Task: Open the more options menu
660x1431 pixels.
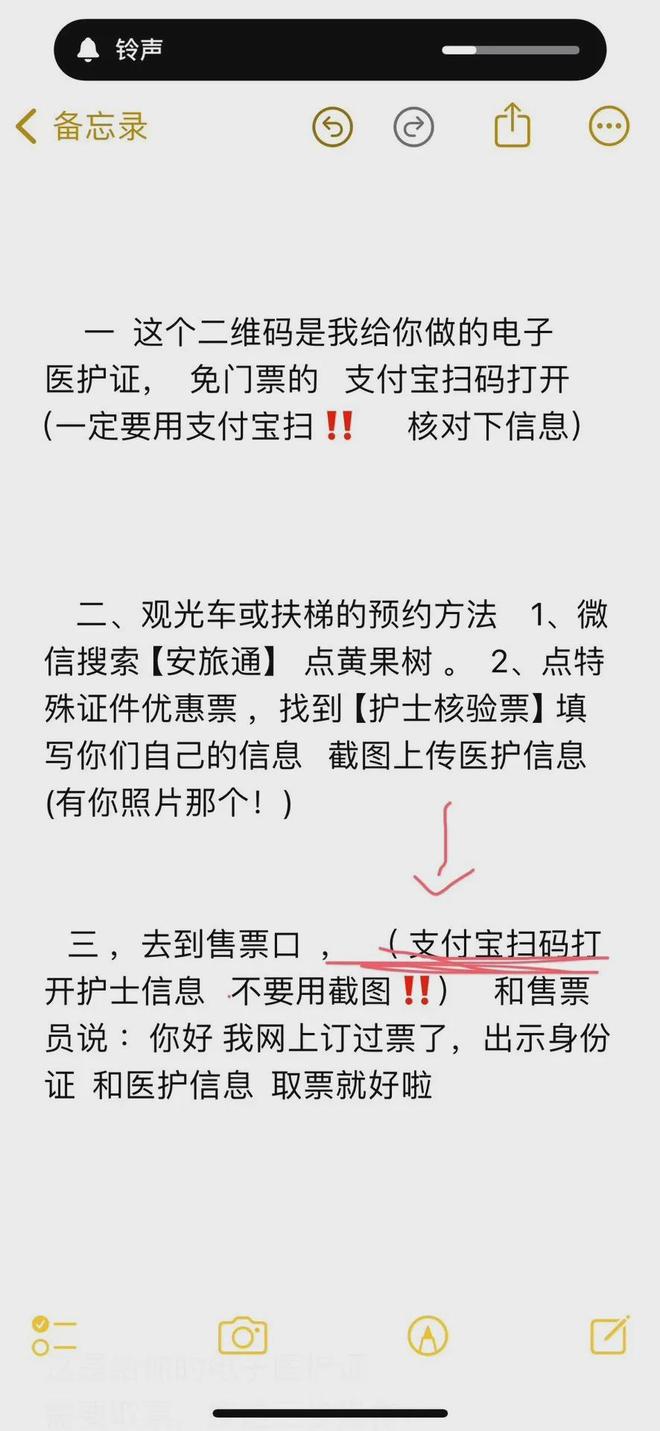Action: click(608, 127)
